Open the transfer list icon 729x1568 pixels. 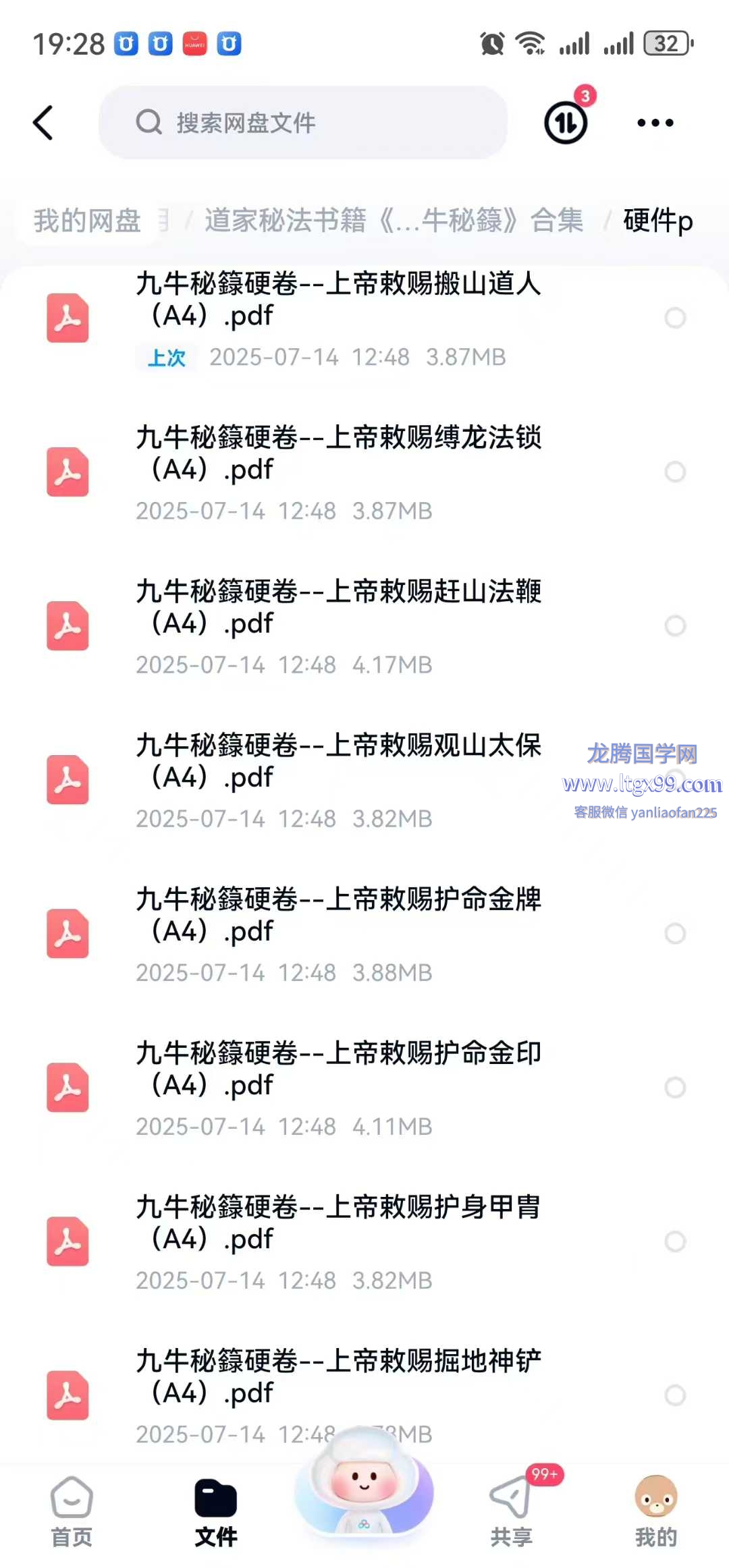[x=566, y=123]
